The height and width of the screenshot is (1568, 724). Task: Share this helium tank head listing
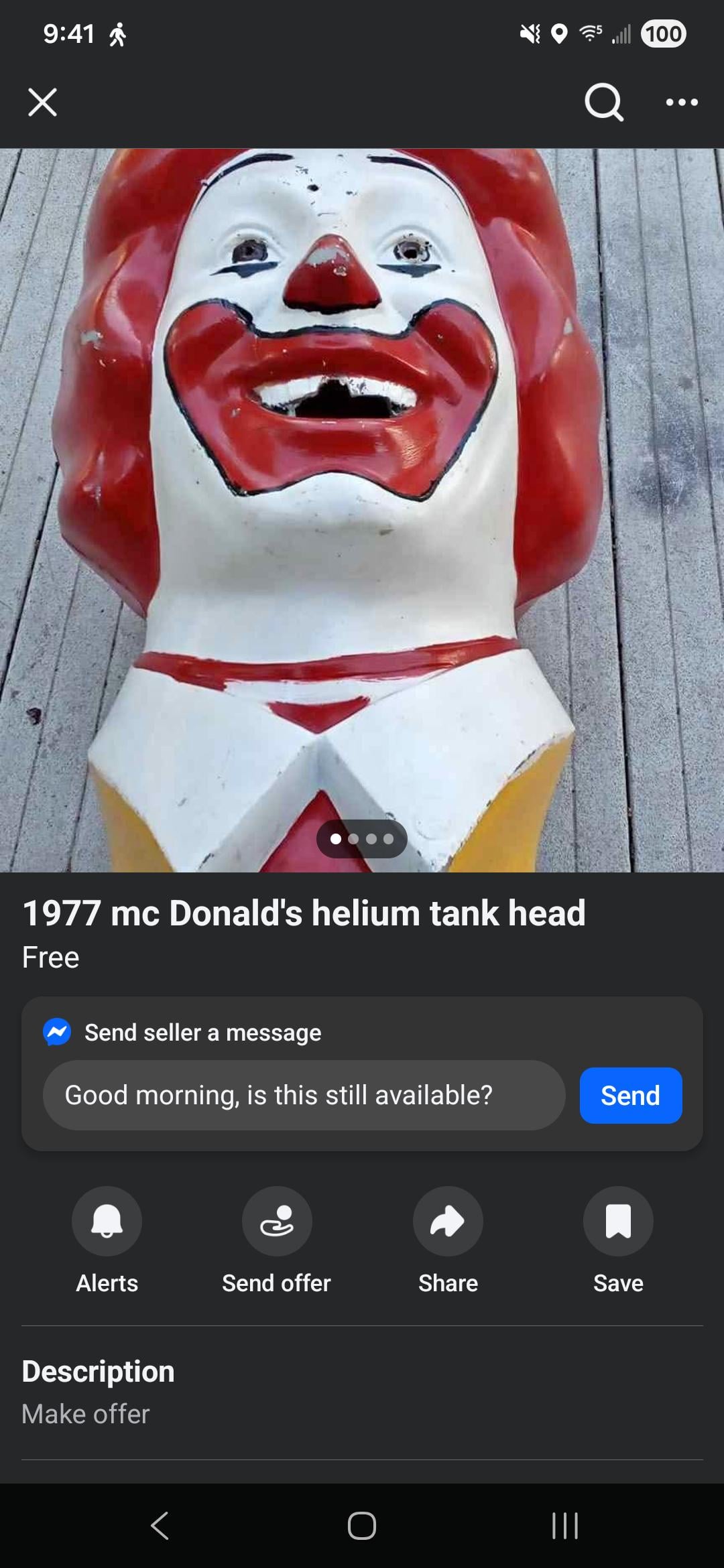point(448,1221)
